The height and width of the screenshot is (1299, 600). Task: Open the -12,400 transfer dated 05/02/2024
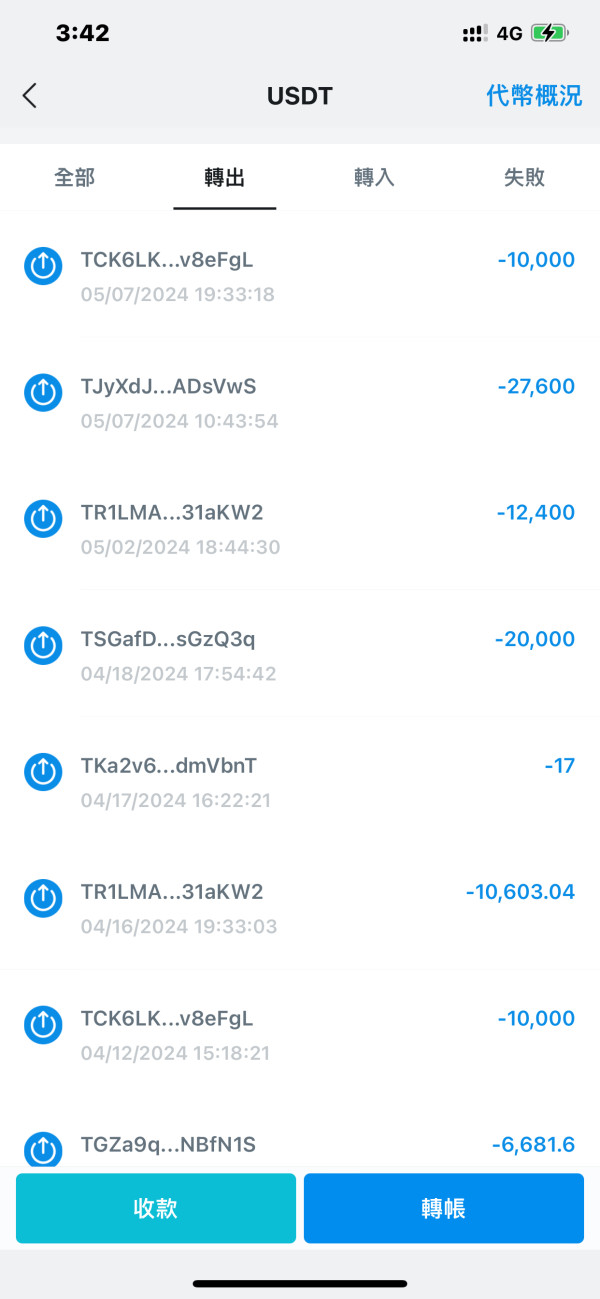click(300, 528)
